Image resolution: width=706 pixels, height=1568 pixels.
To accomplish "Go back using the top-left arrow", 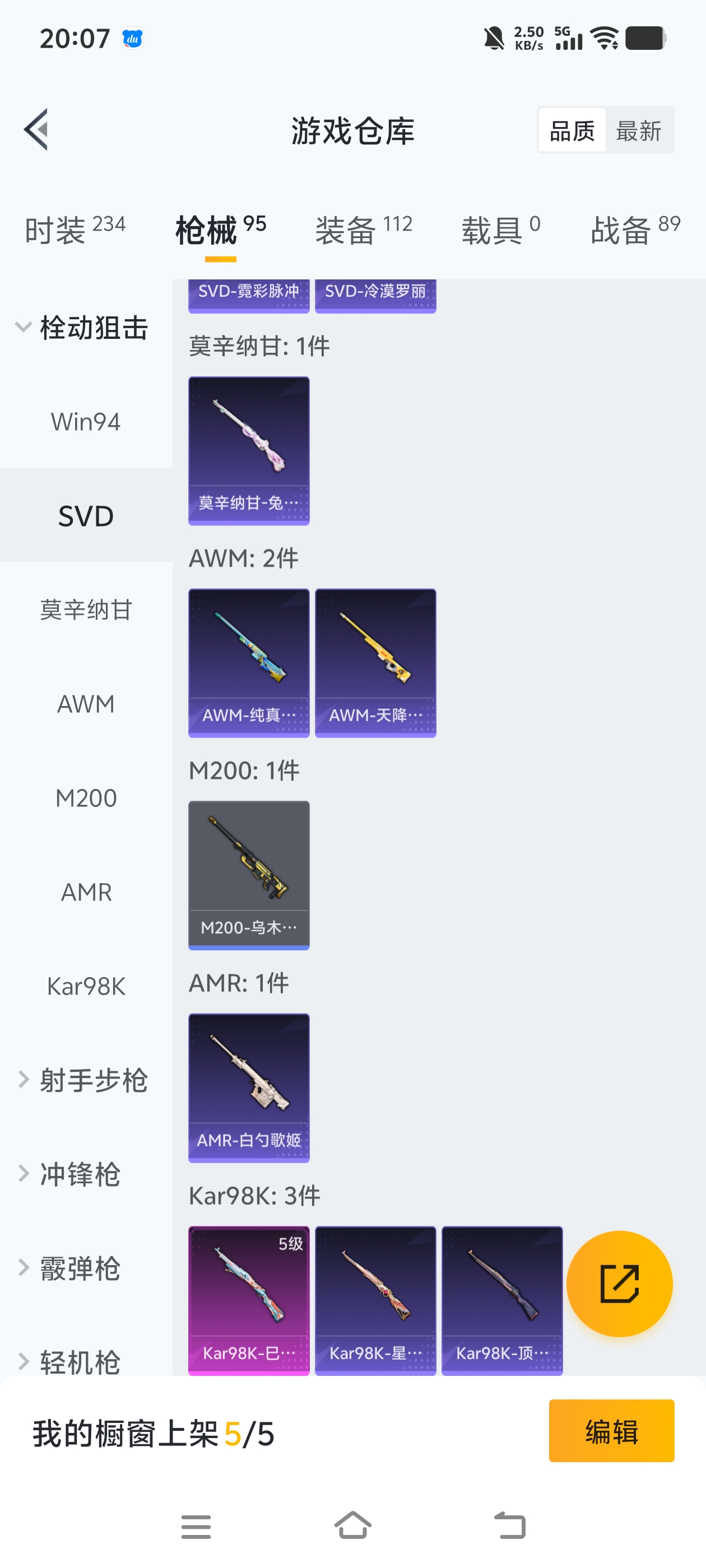I will (36, 130).
